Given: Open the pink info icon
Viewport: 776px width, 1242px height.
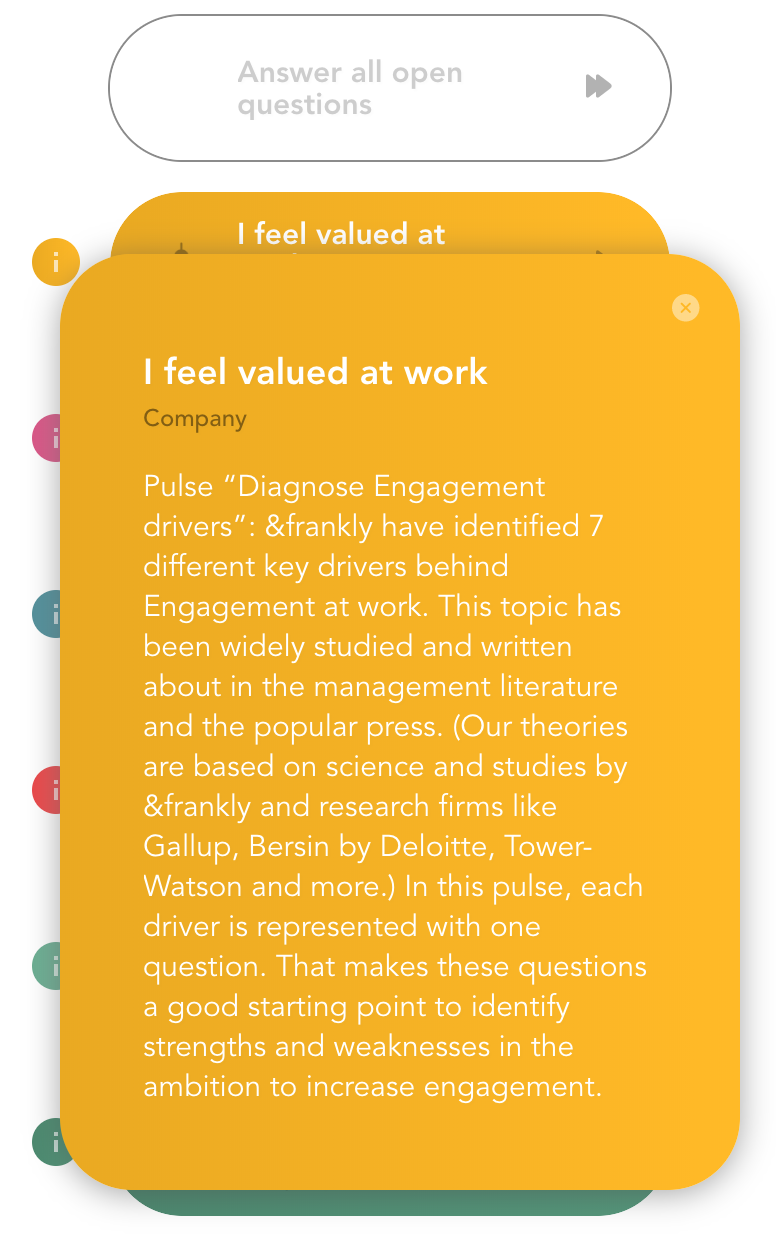Looking at the screenshot, I should click(48, 438).
